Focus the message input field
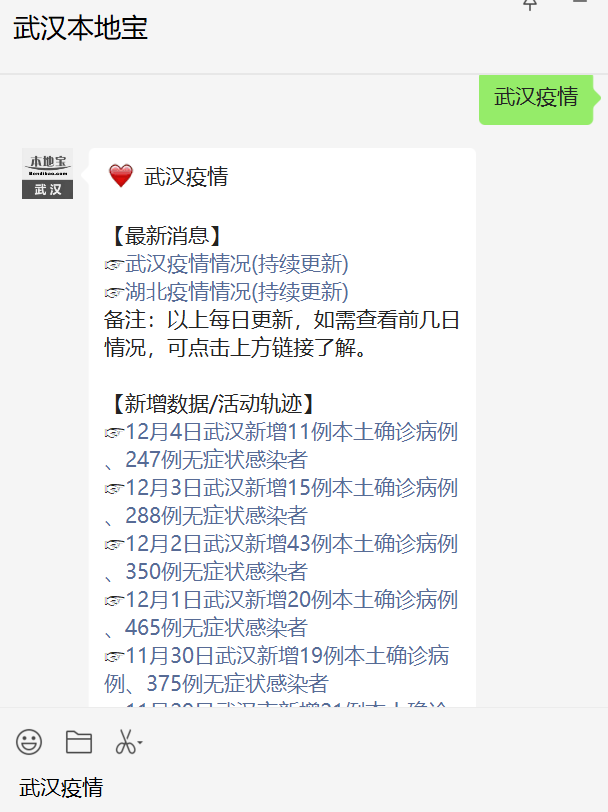Image resolution: width=608 pixels, height=812 pixels. (300, 787)
